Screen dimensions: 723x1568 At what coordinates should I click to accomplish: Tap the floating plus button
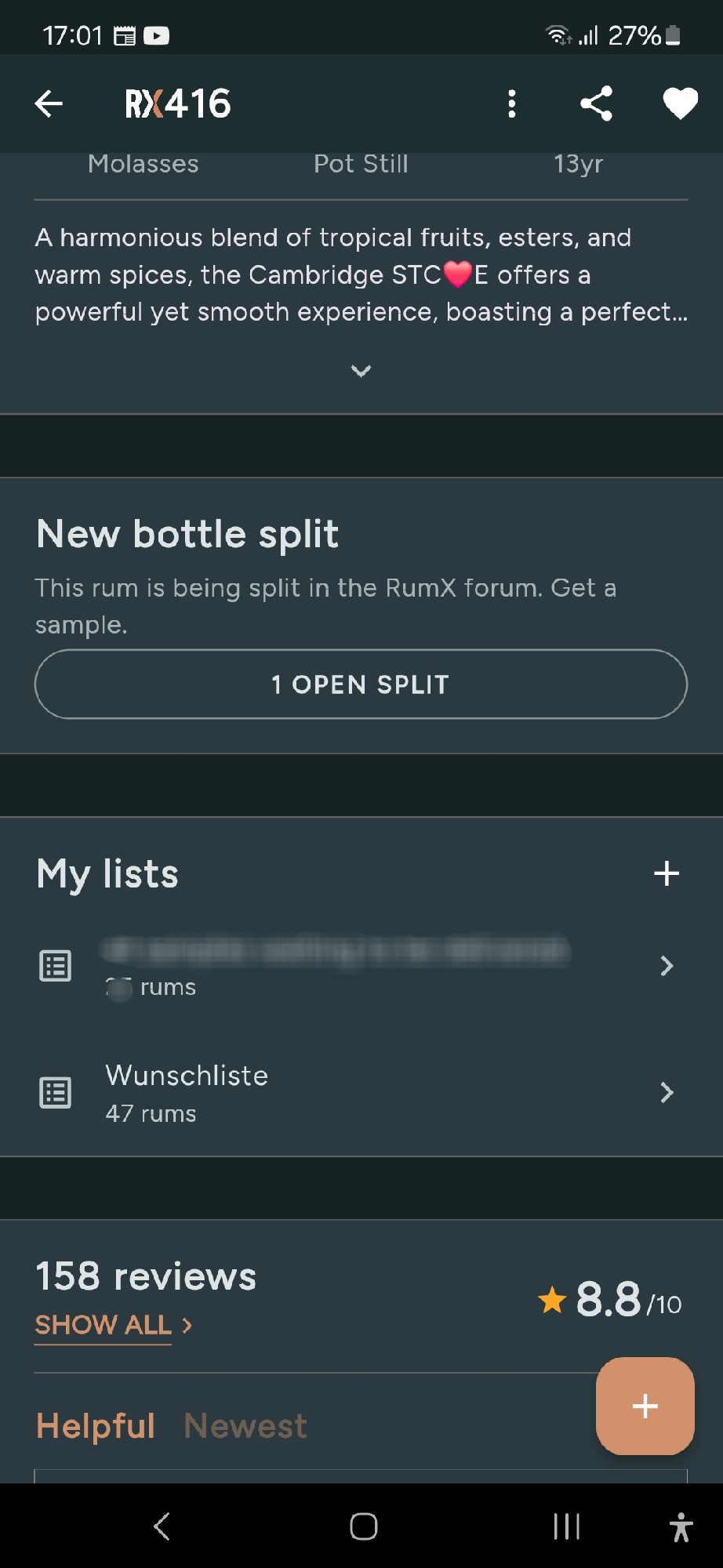click(x=645, y=1406)
